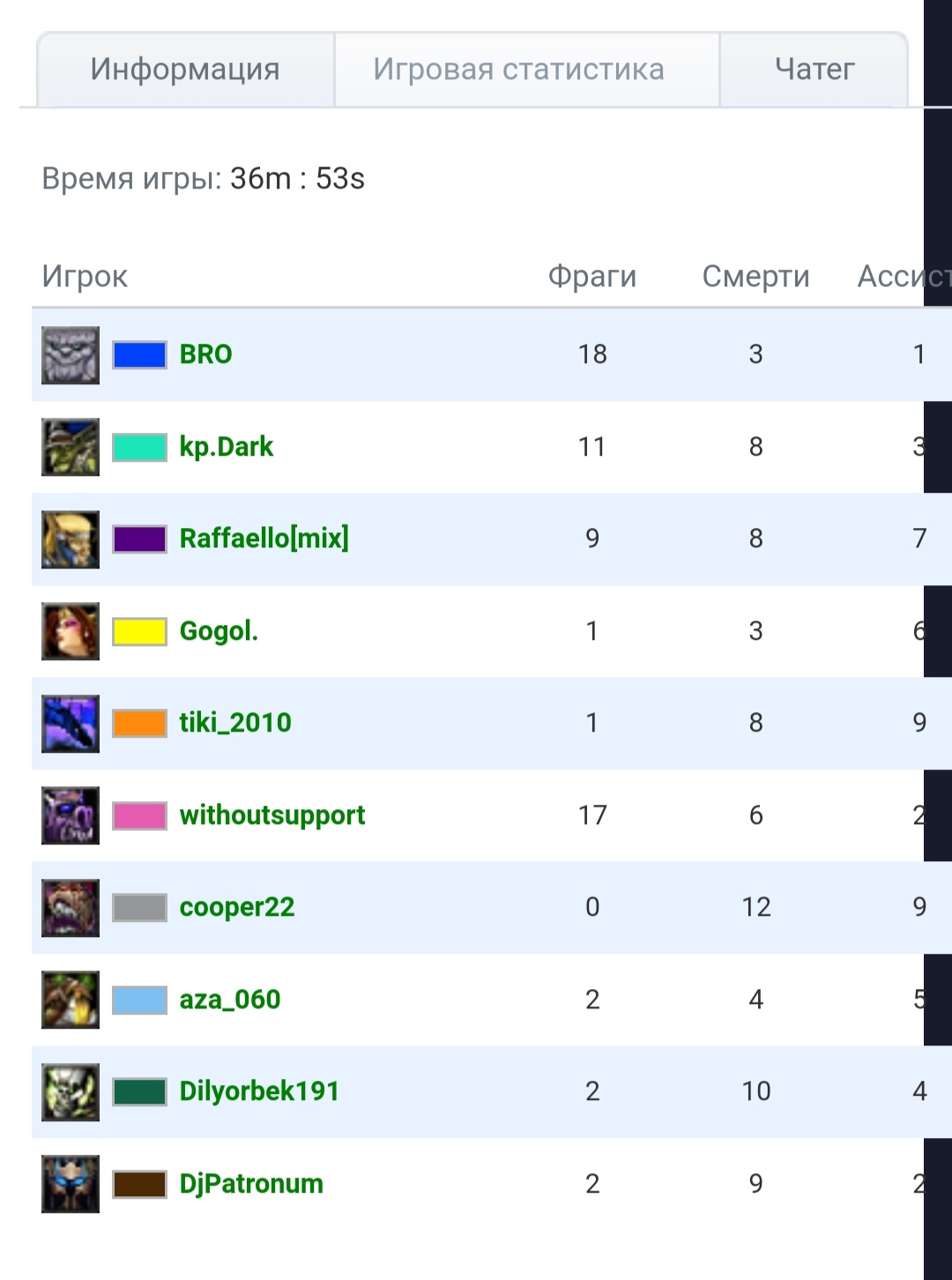Image resolution: width=952 pixels, height=1280 pixels.
Task: Open the Игровая статистика tab
Action: pyautogui.click(x=518, y=70)
